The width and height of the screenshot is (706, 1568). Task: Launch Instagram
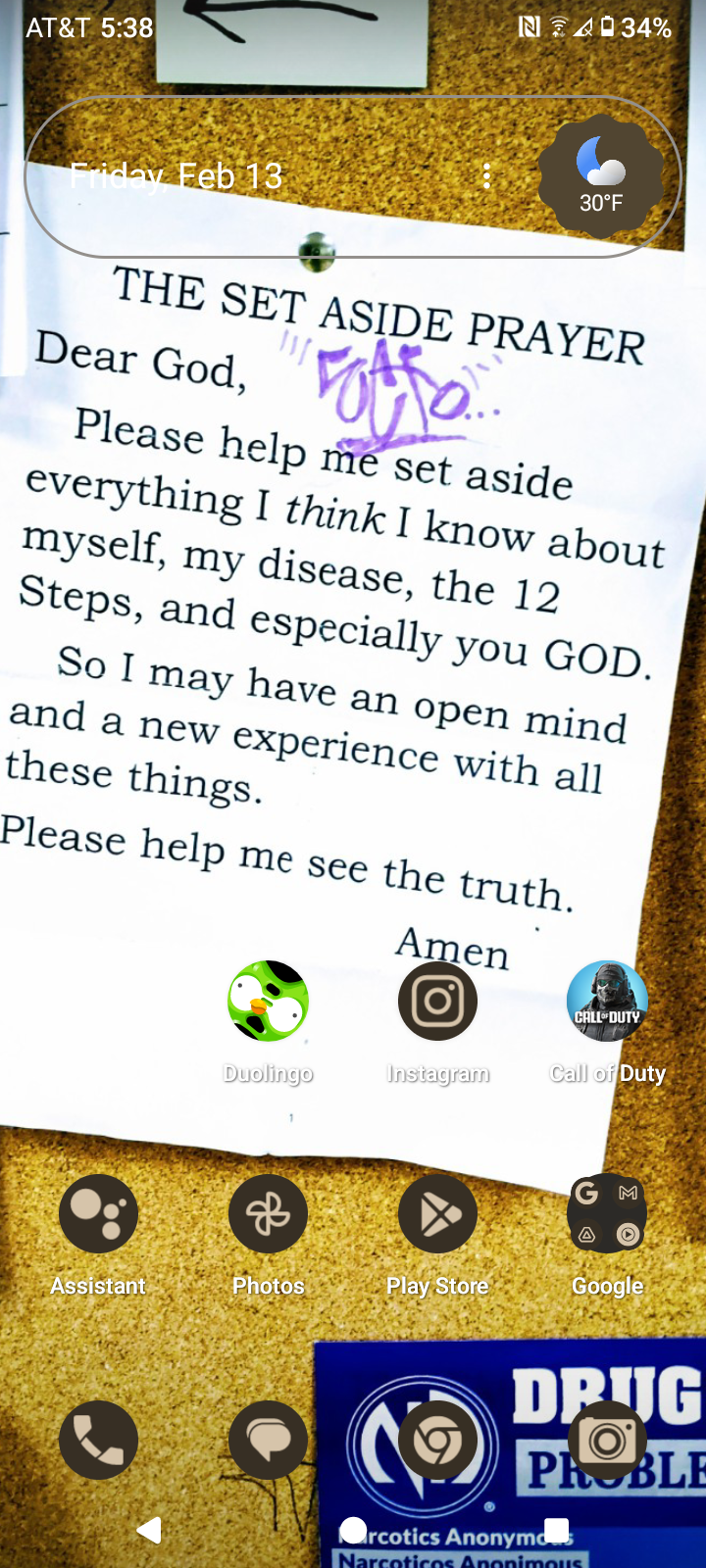click(437, 1002)
